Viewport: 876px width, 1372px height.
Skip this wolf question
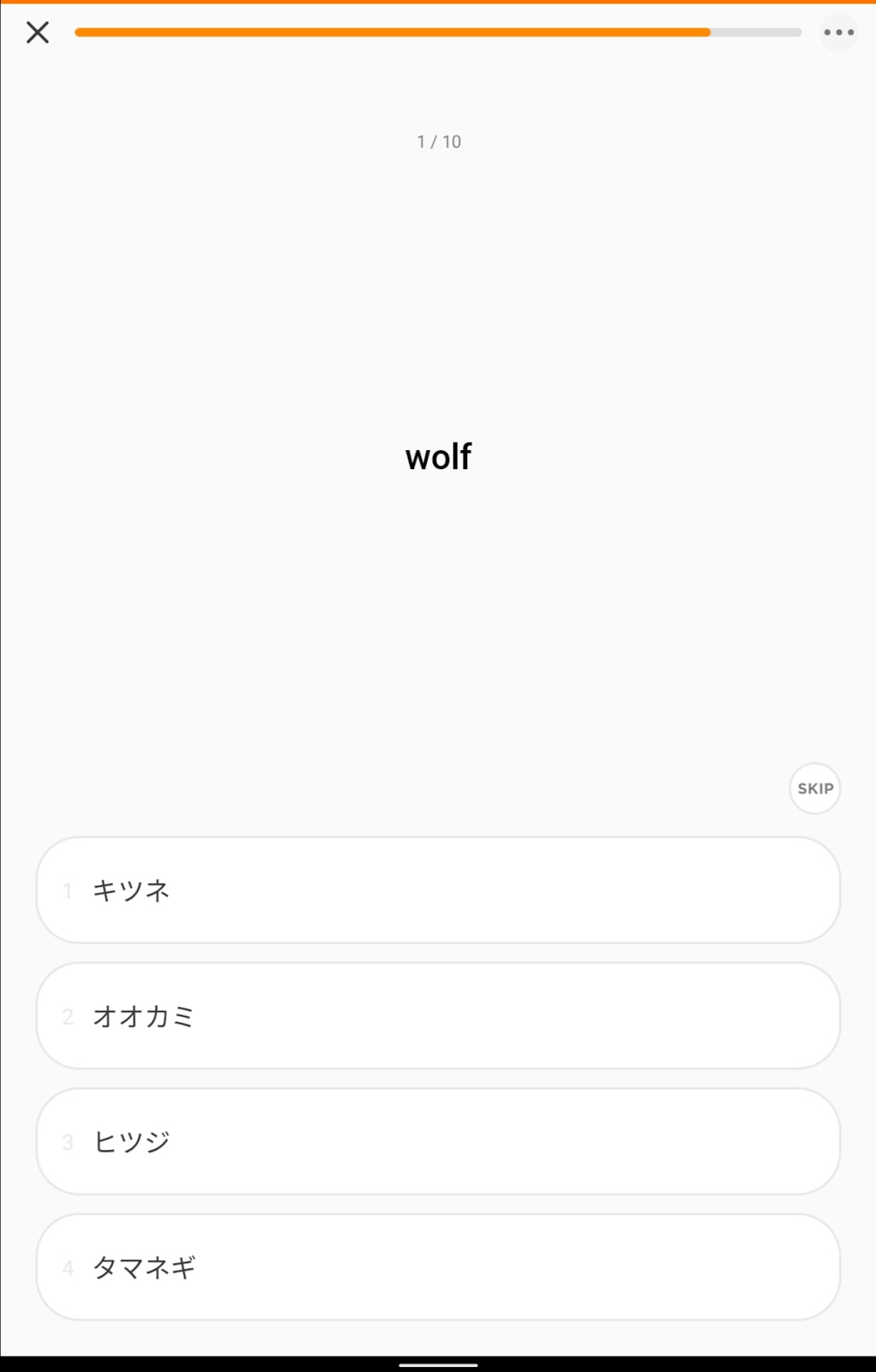(814, 788)
